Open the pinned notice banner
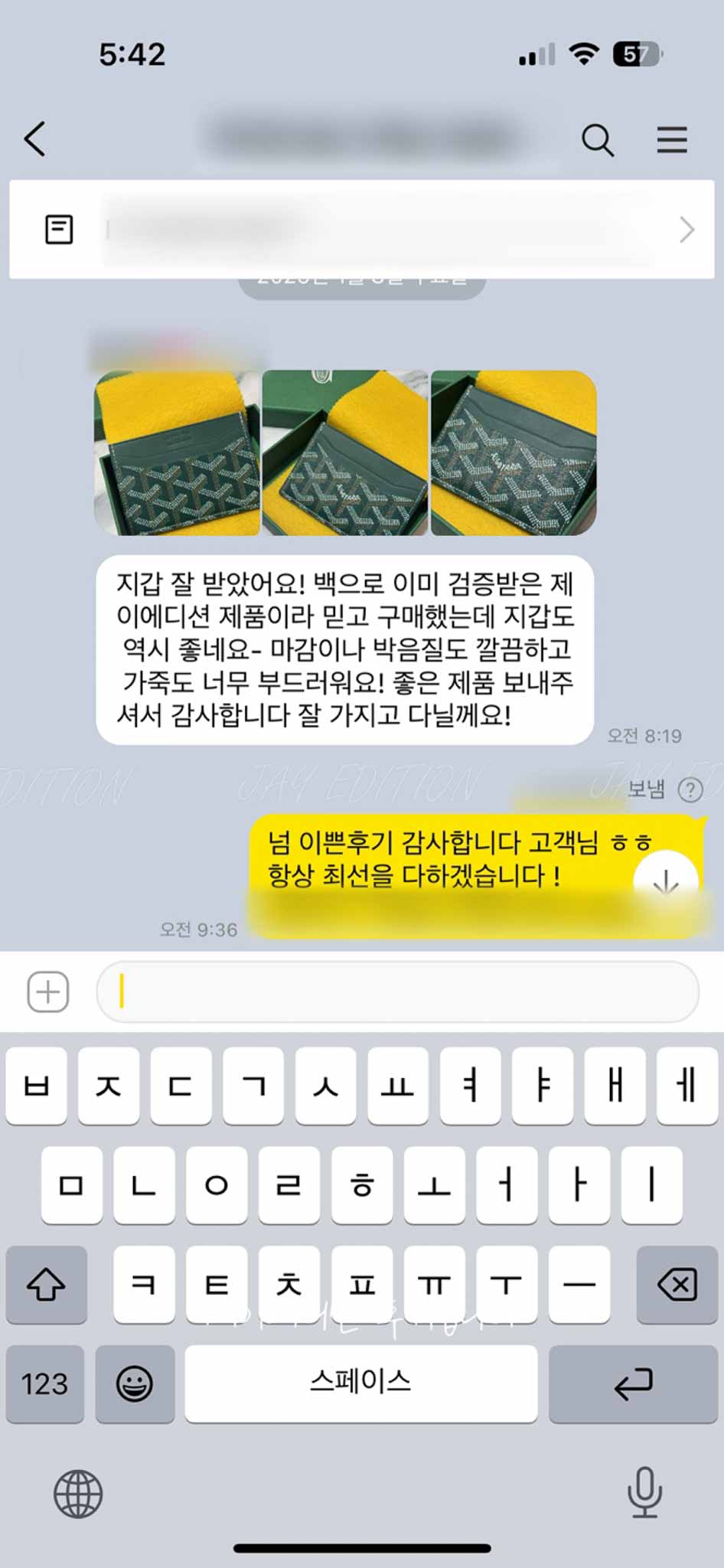 [x=361, y=230]
